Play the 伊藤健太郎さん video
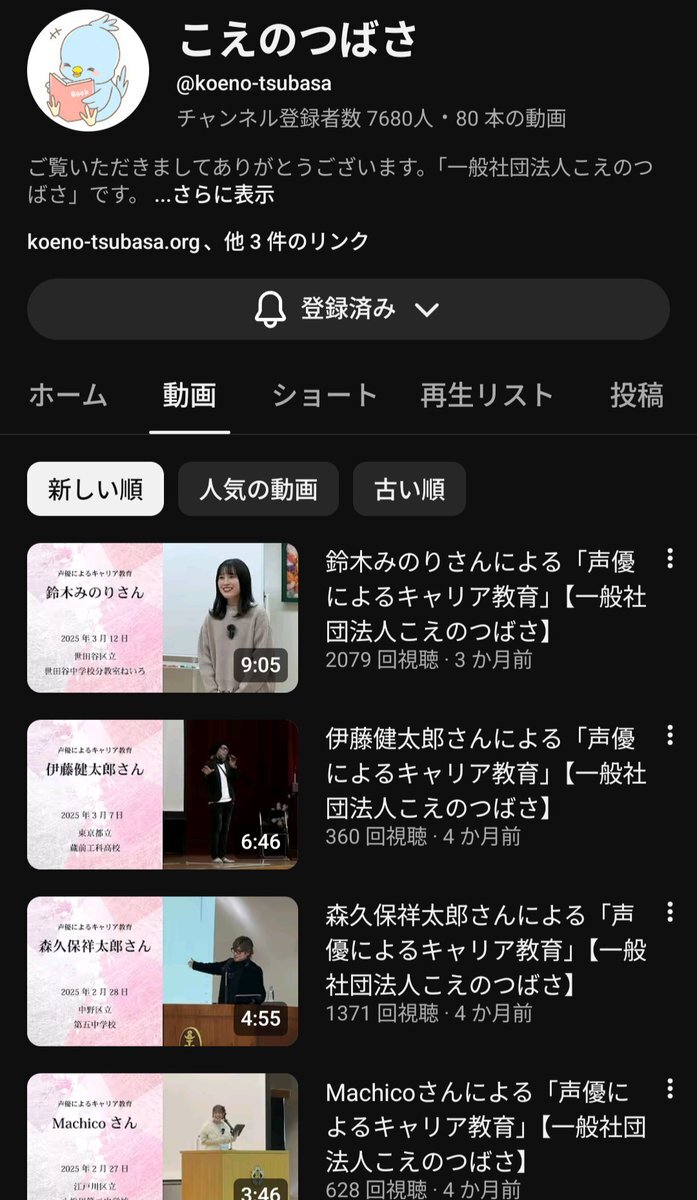Image resolution: width=697 pixels, height=1200 pixels. (x=162, y=794)
